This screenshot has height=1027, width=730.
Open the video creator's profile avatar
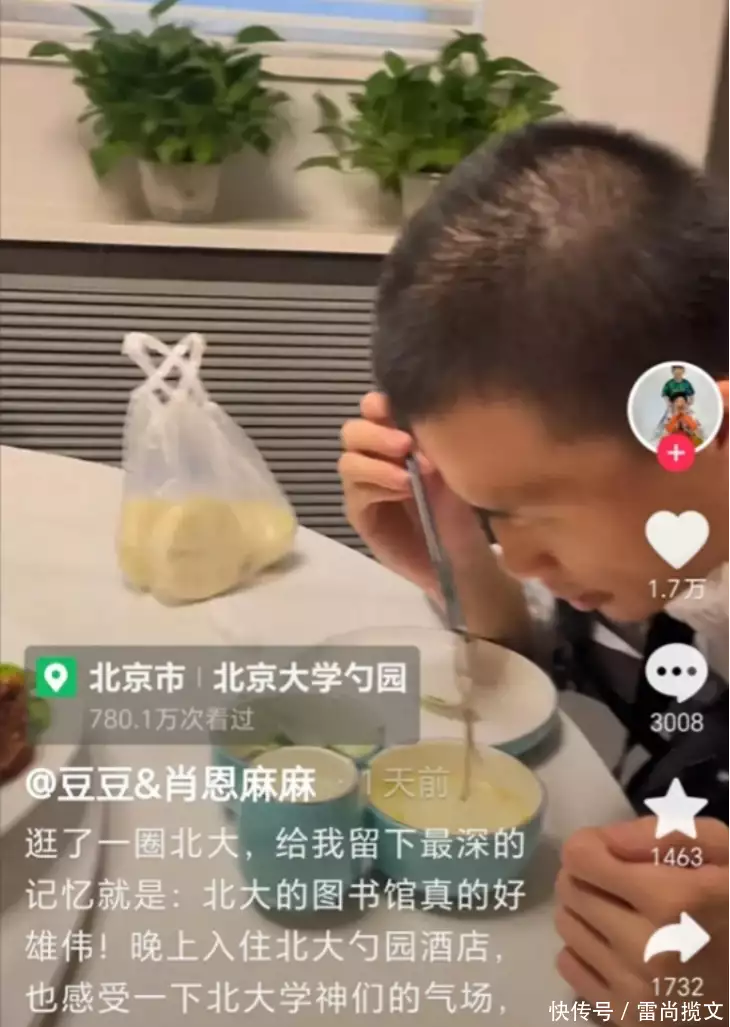pos(675,407)
